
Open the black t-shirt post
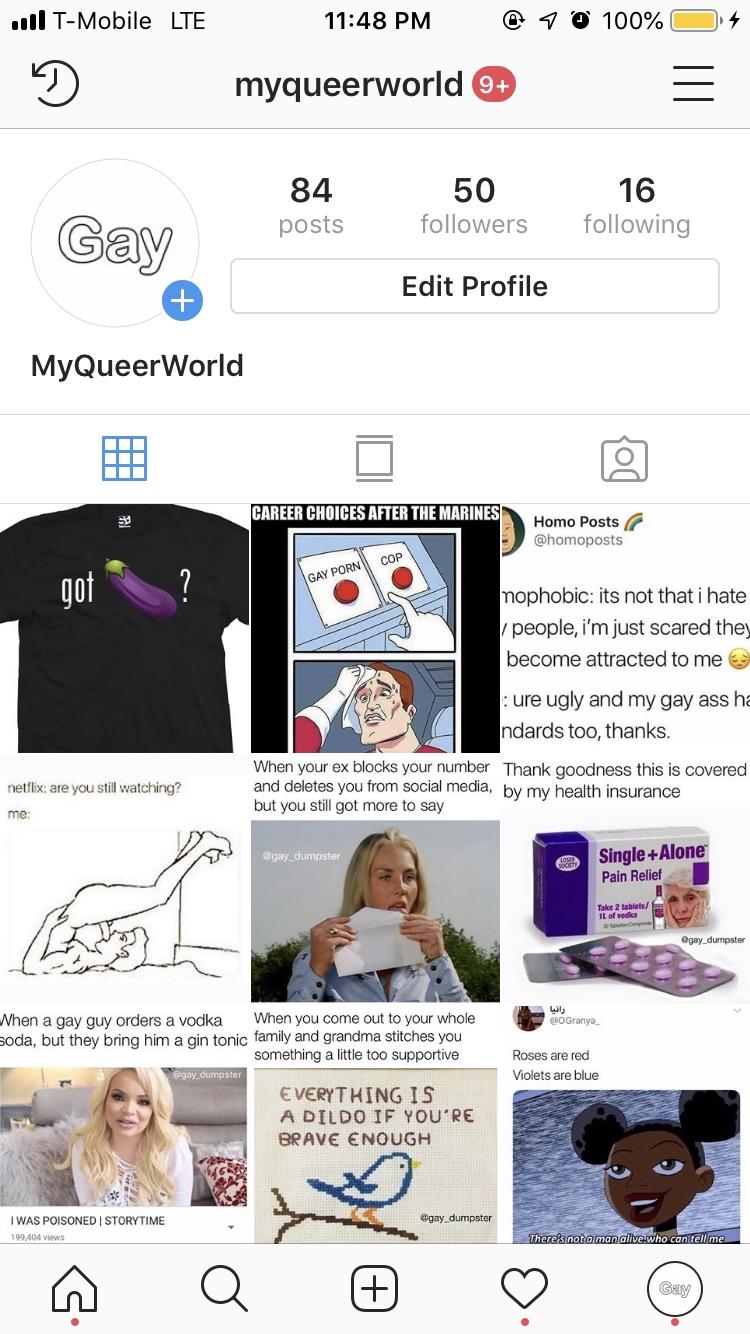[x=124, y=628]
